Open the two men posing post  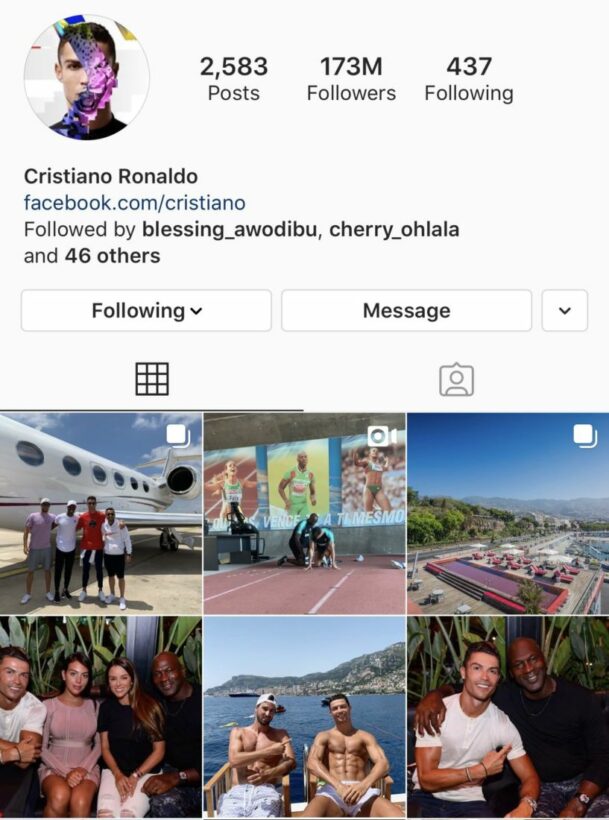pos(507,718)
